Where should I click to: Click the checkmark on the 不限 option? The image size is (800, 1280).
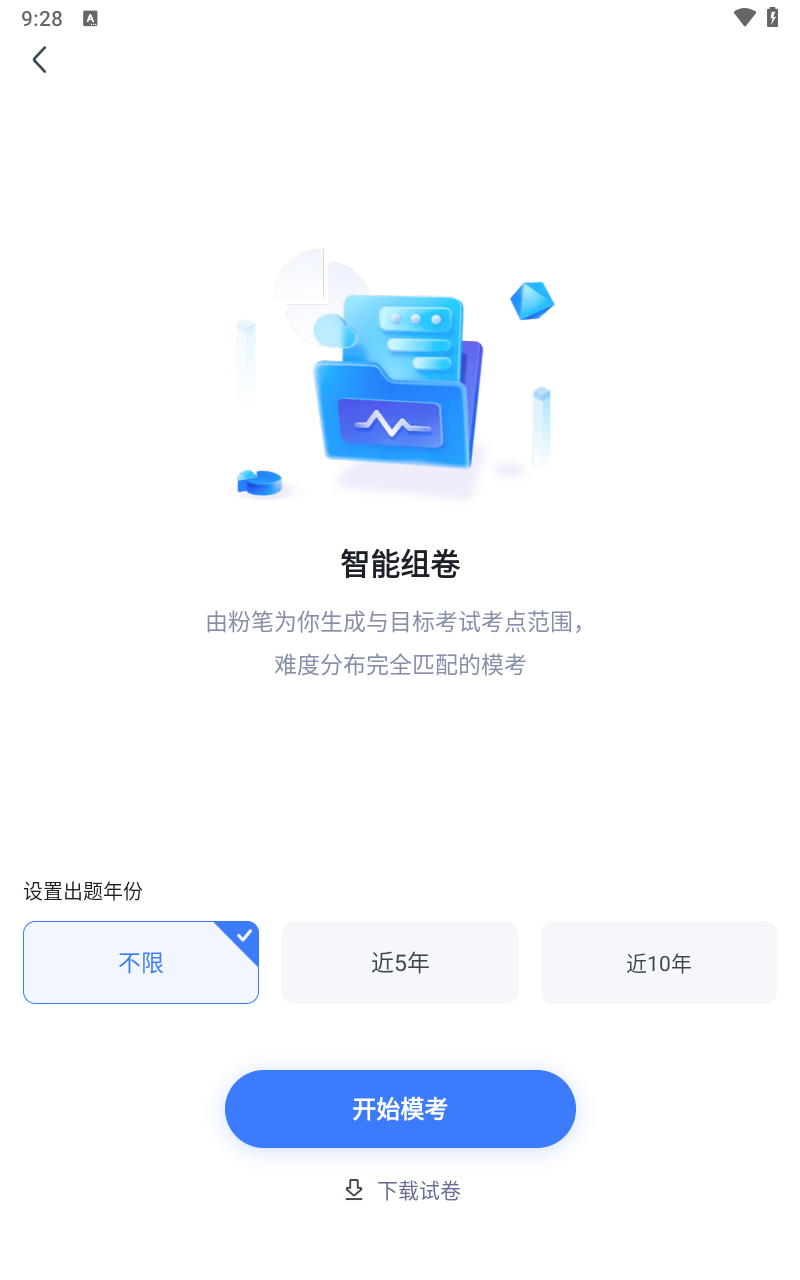pos(244,934)
